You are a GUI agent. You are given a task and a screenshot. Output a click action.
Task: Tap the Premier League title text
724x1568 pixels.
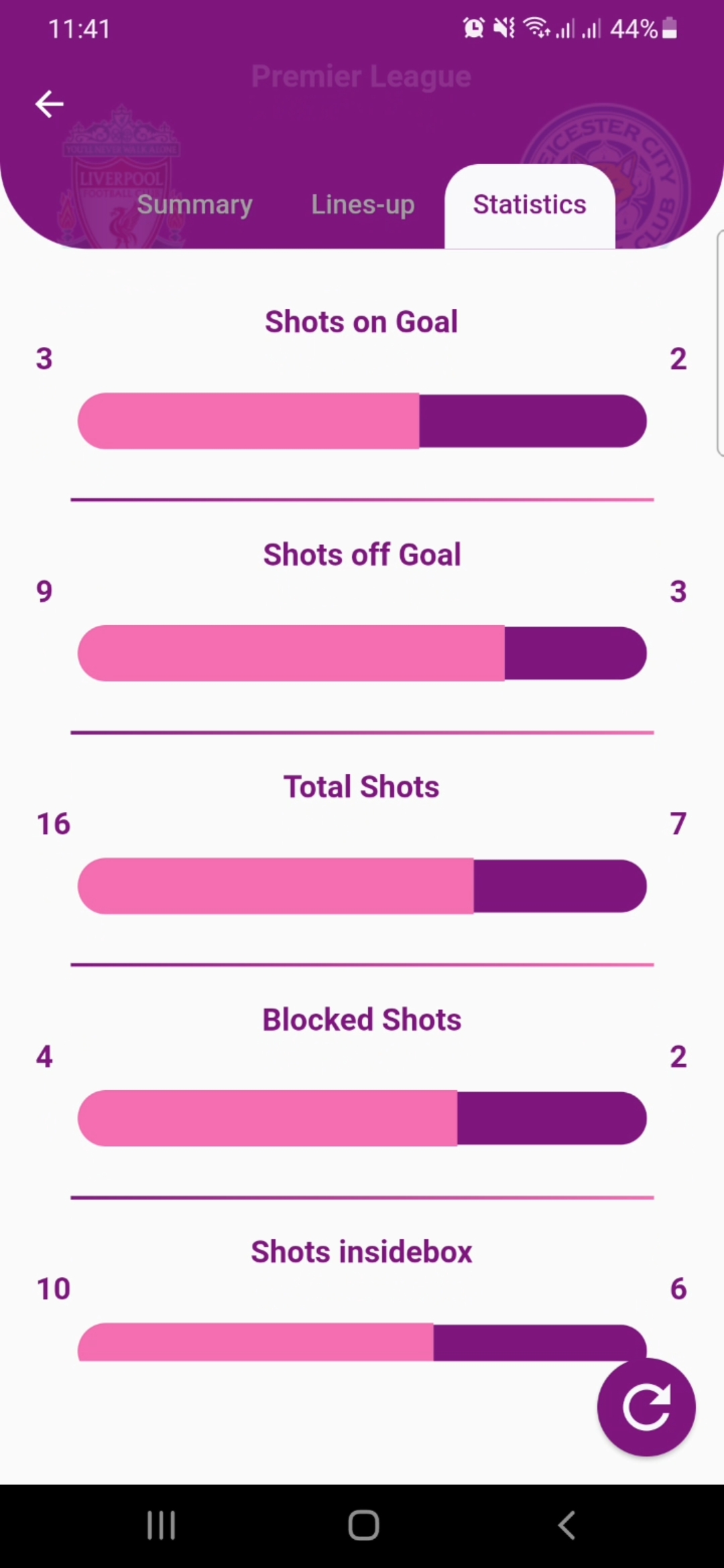[x=361, y=76]
